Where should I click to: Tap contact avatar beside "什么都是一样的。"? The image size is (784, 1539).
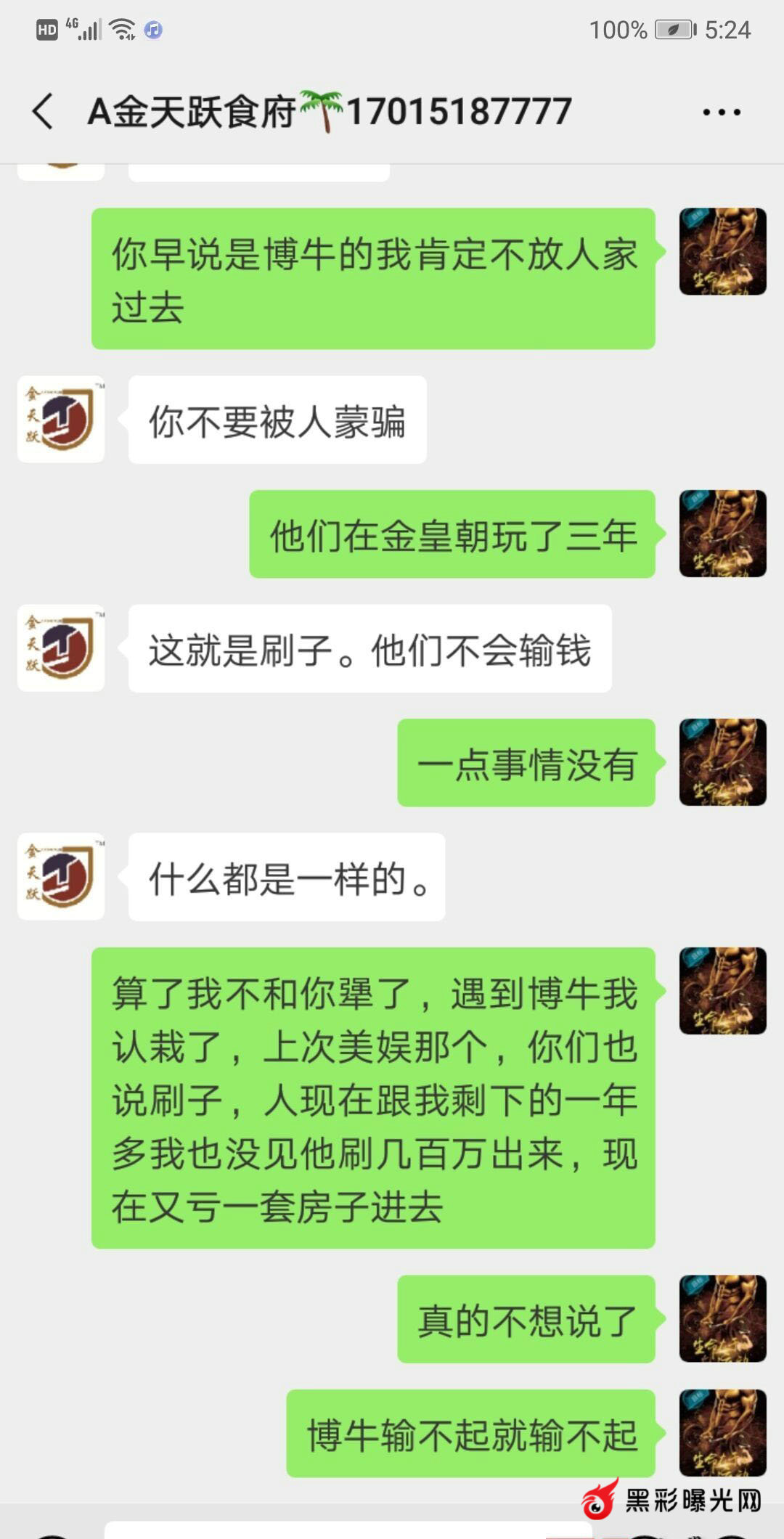coord(61,876)
